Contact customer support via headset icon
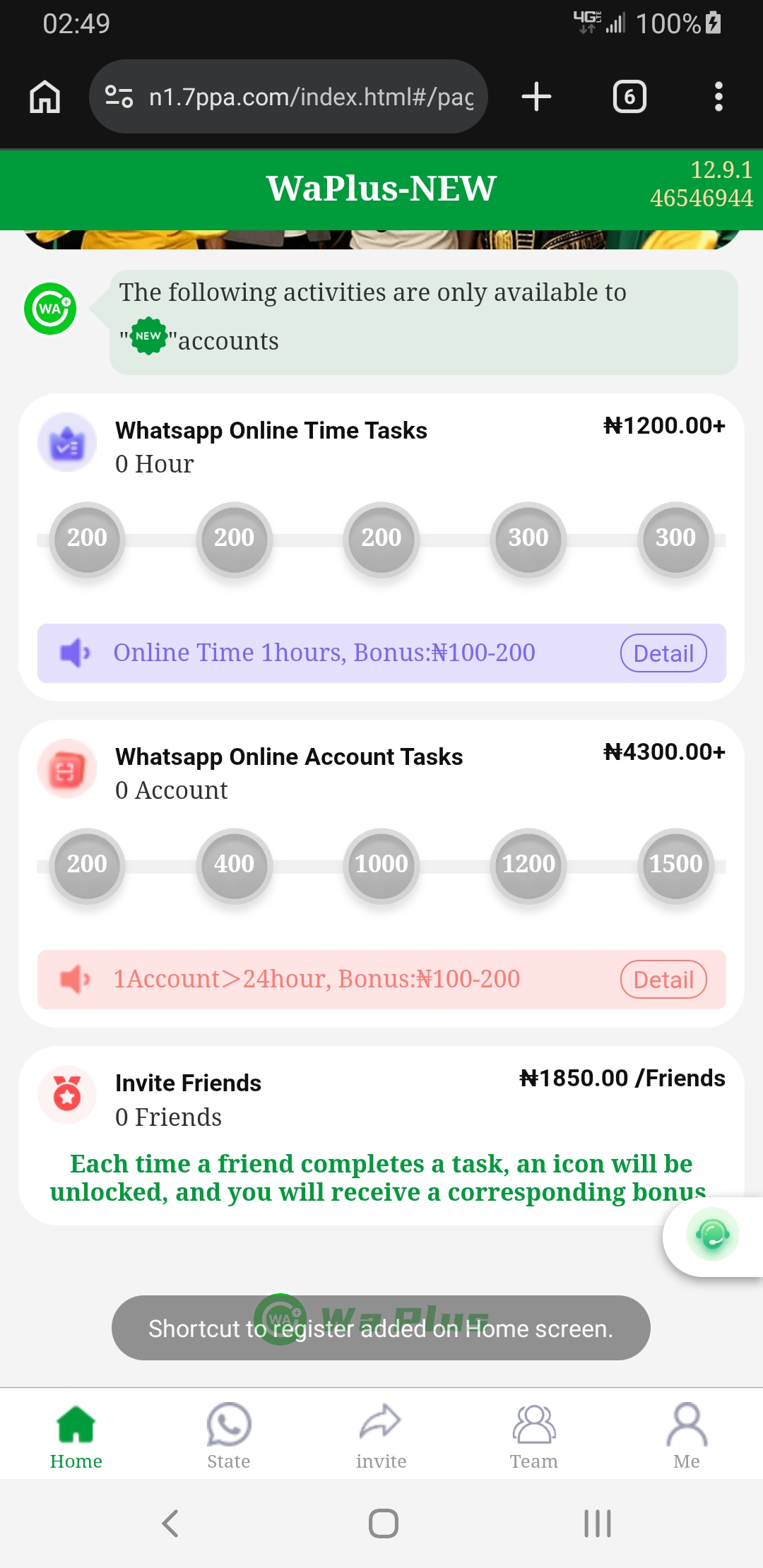763x1568 pixels. (x=712, y=1235)
